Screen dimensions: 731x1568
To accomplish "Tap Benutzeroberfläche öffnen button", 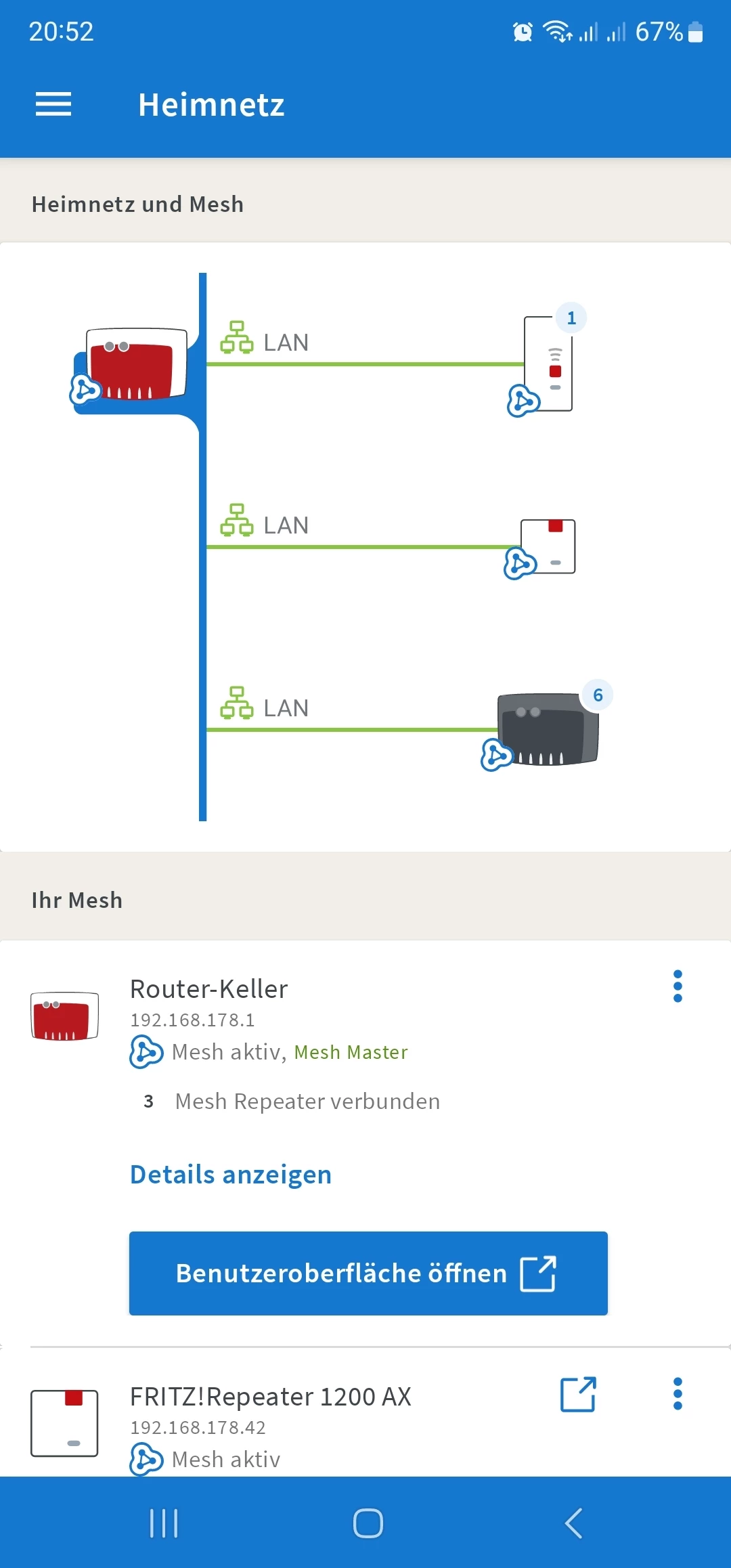I will 368,1273.
